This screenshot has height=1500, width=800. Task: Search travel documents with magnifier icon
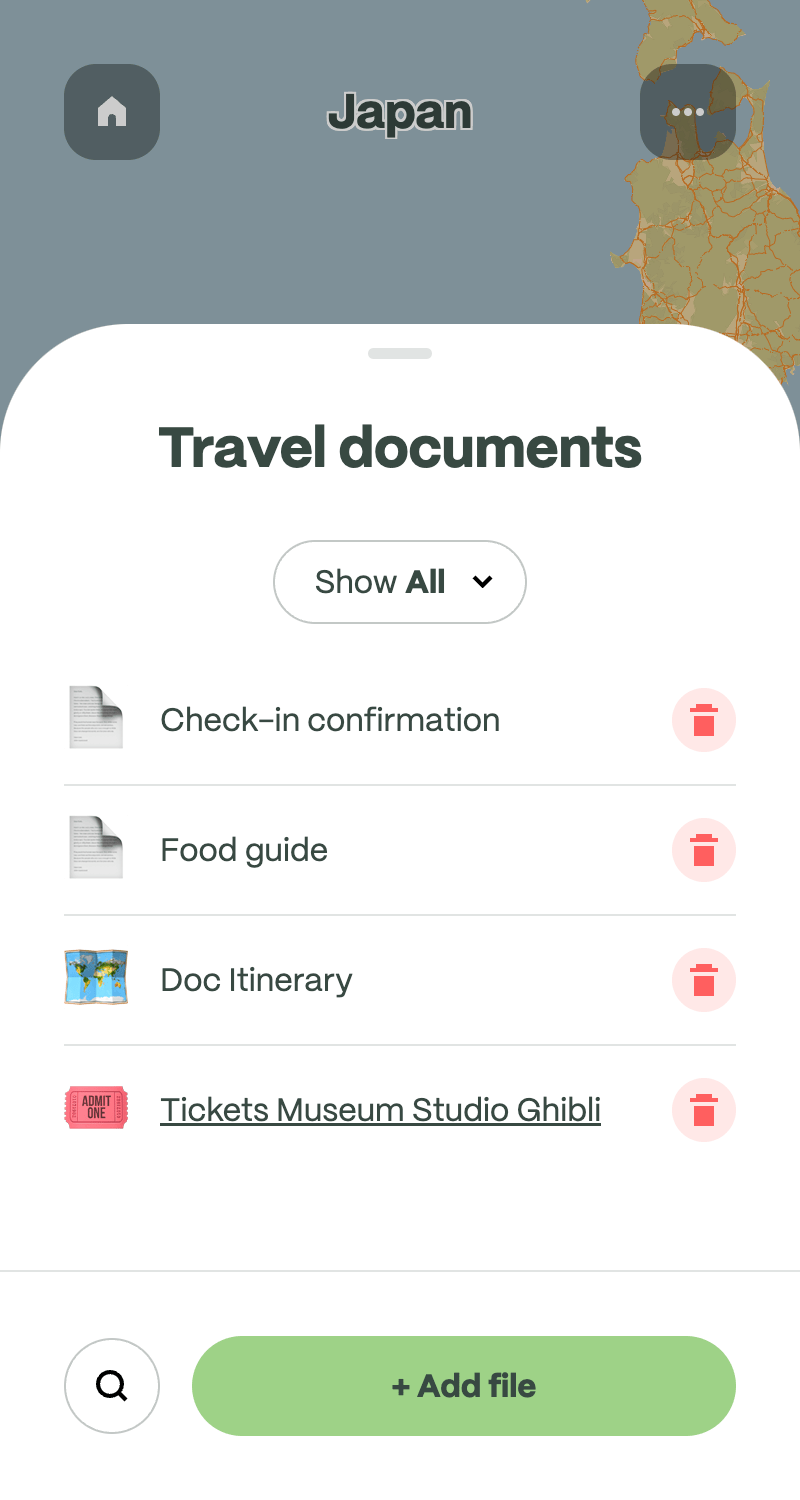pos(112,1386)
